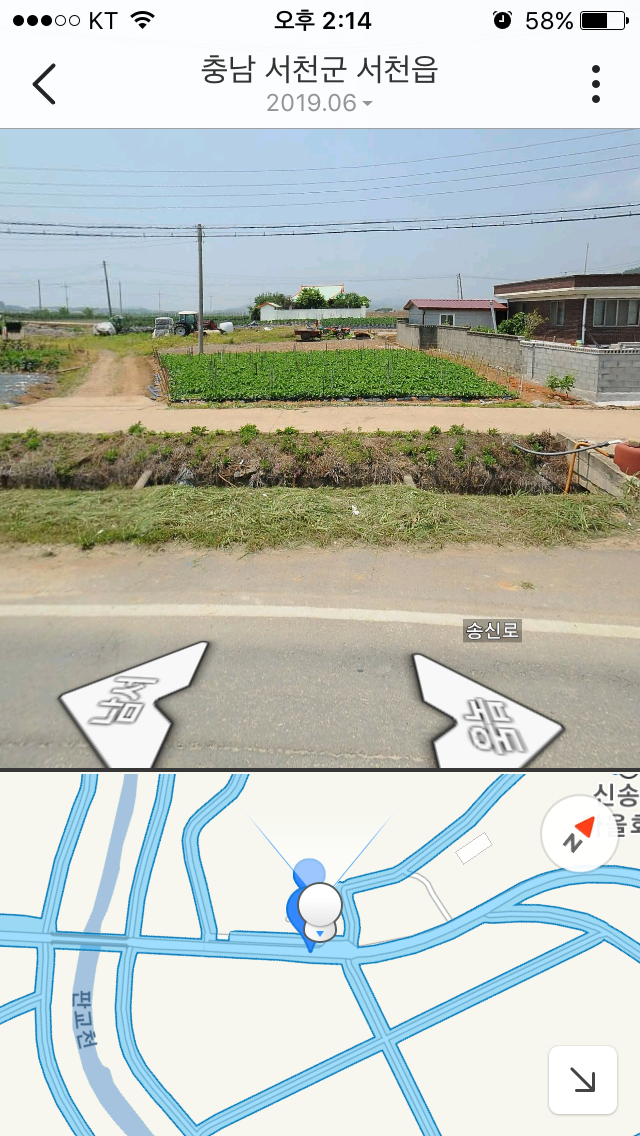640x1136 pixels.
Task: Open the three-dot overflow menu
Action: 595,84
